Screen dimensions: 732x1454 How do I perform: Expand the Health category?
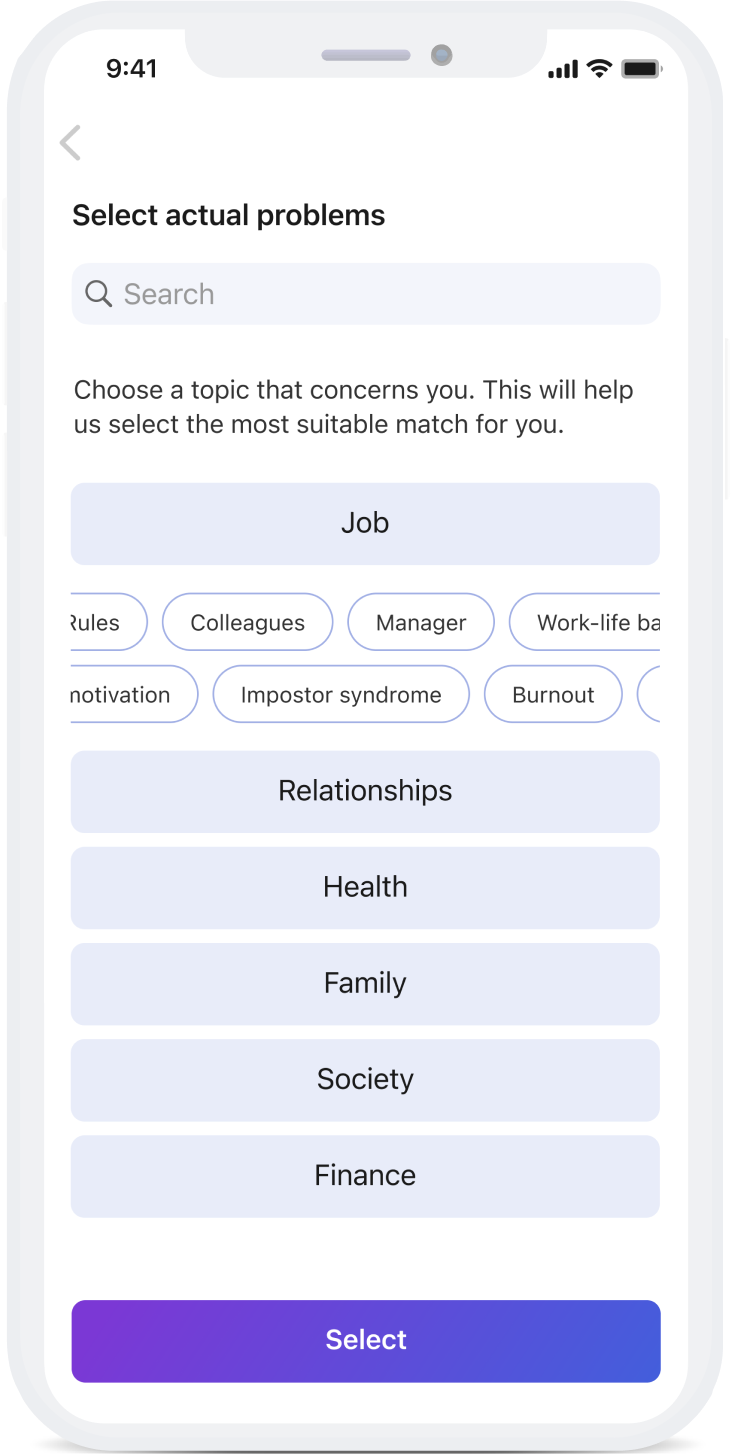tap(365, 887)
